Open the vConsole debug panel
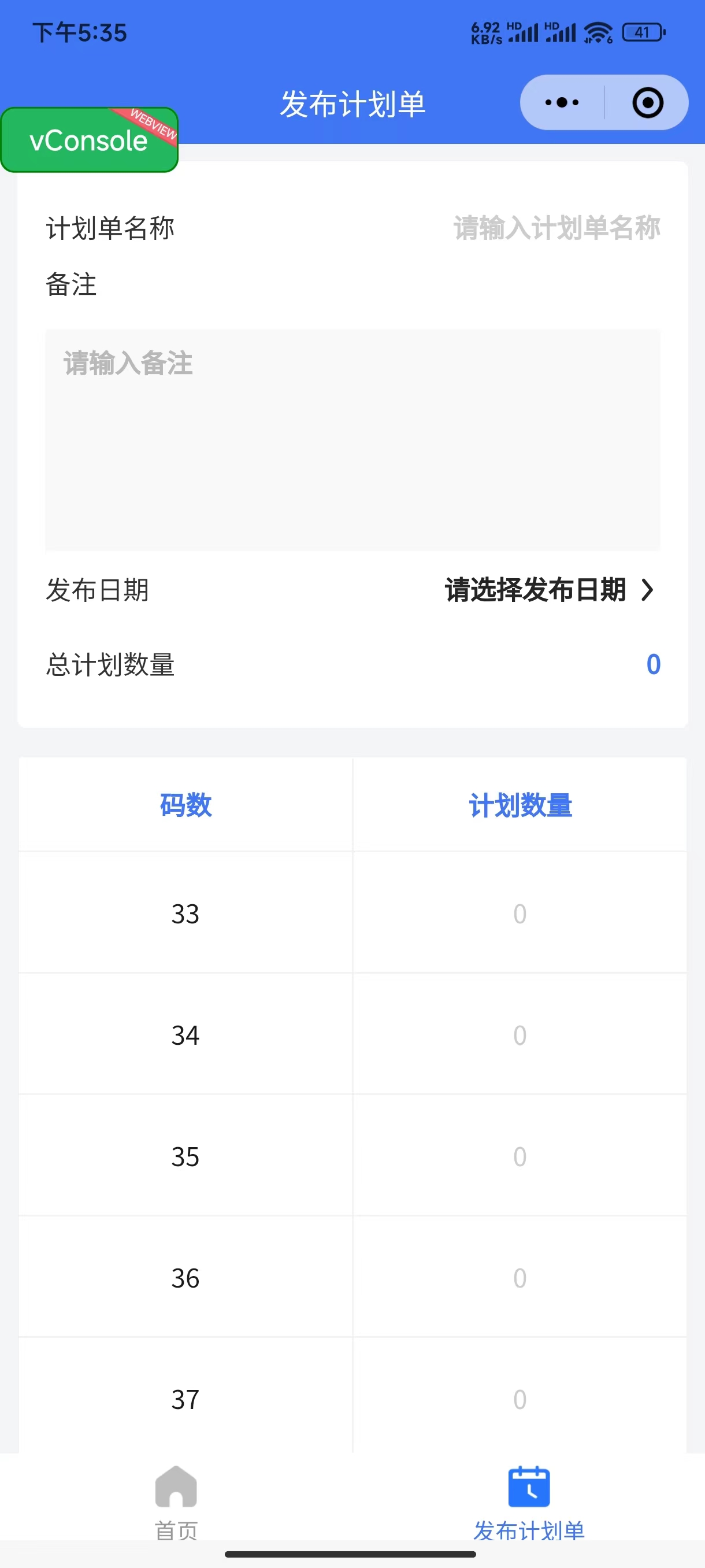Screen dimensions: 705x1568 pos(89,140)
